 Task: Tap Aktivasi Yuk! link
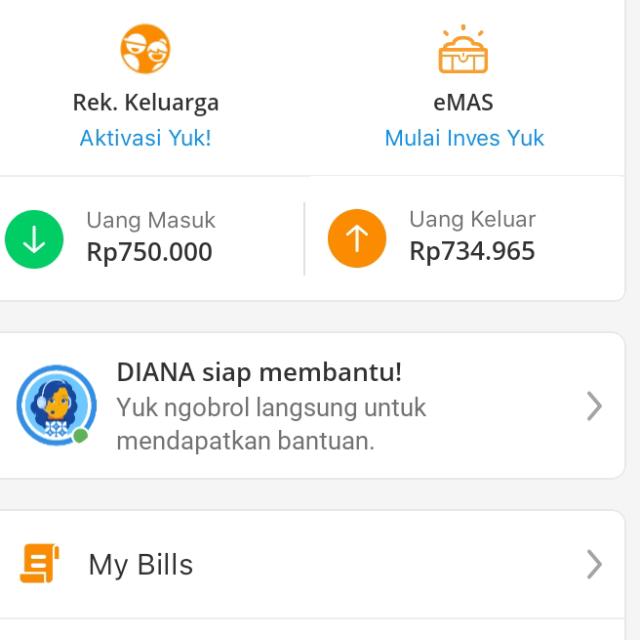(146, 138)
